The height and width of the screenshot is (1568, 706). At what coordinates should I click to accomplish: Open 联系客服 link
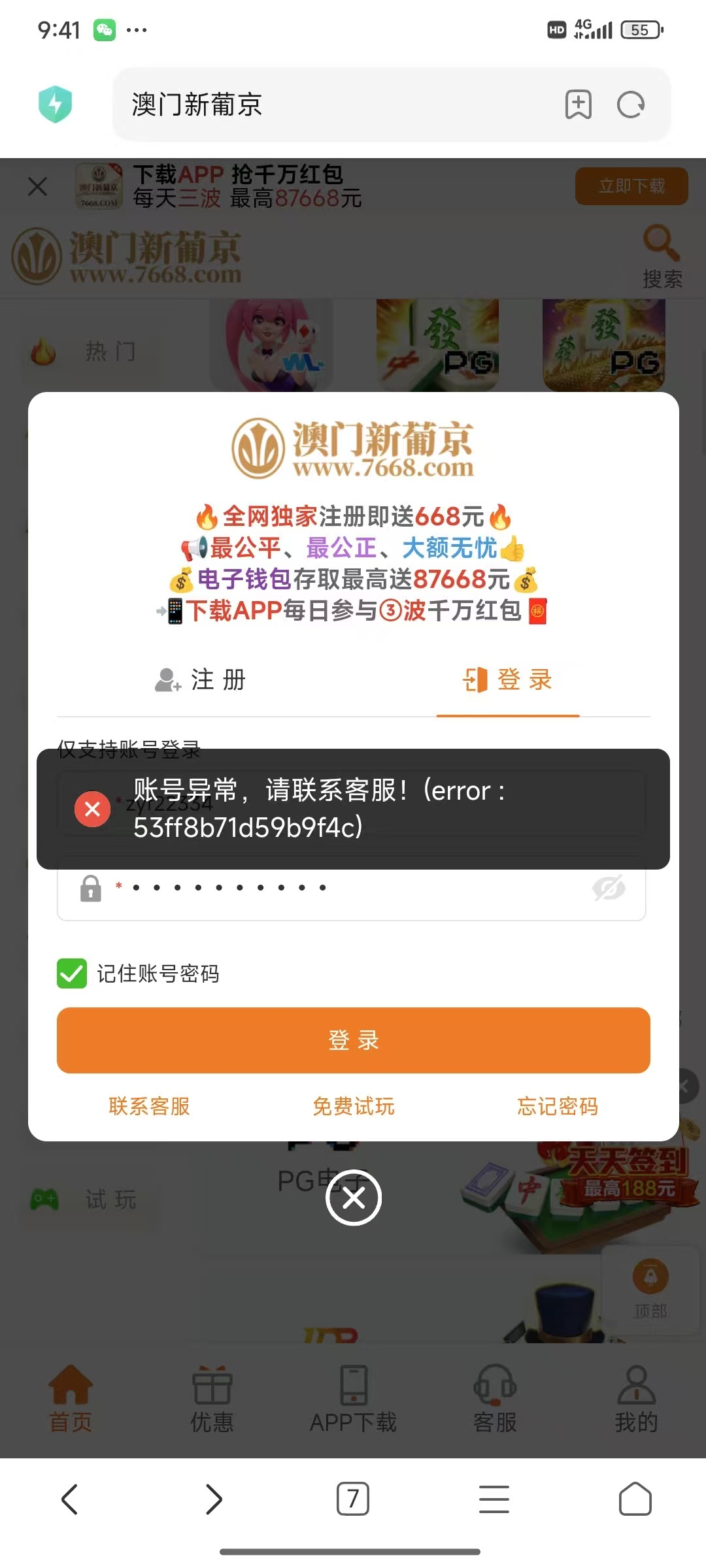(149, 1106)
